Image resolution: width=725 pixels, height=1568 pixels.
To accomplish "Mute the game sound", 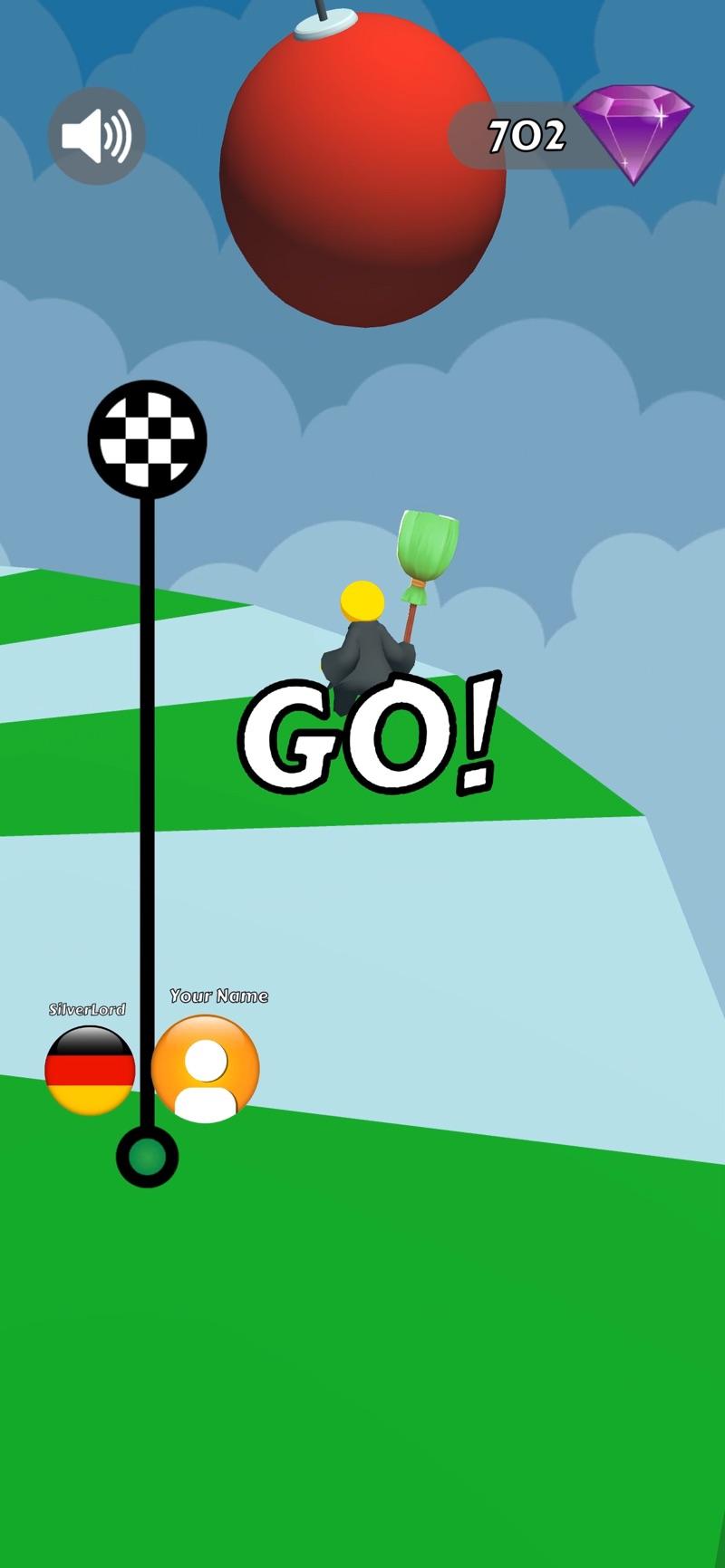I will tap(96, 137).
